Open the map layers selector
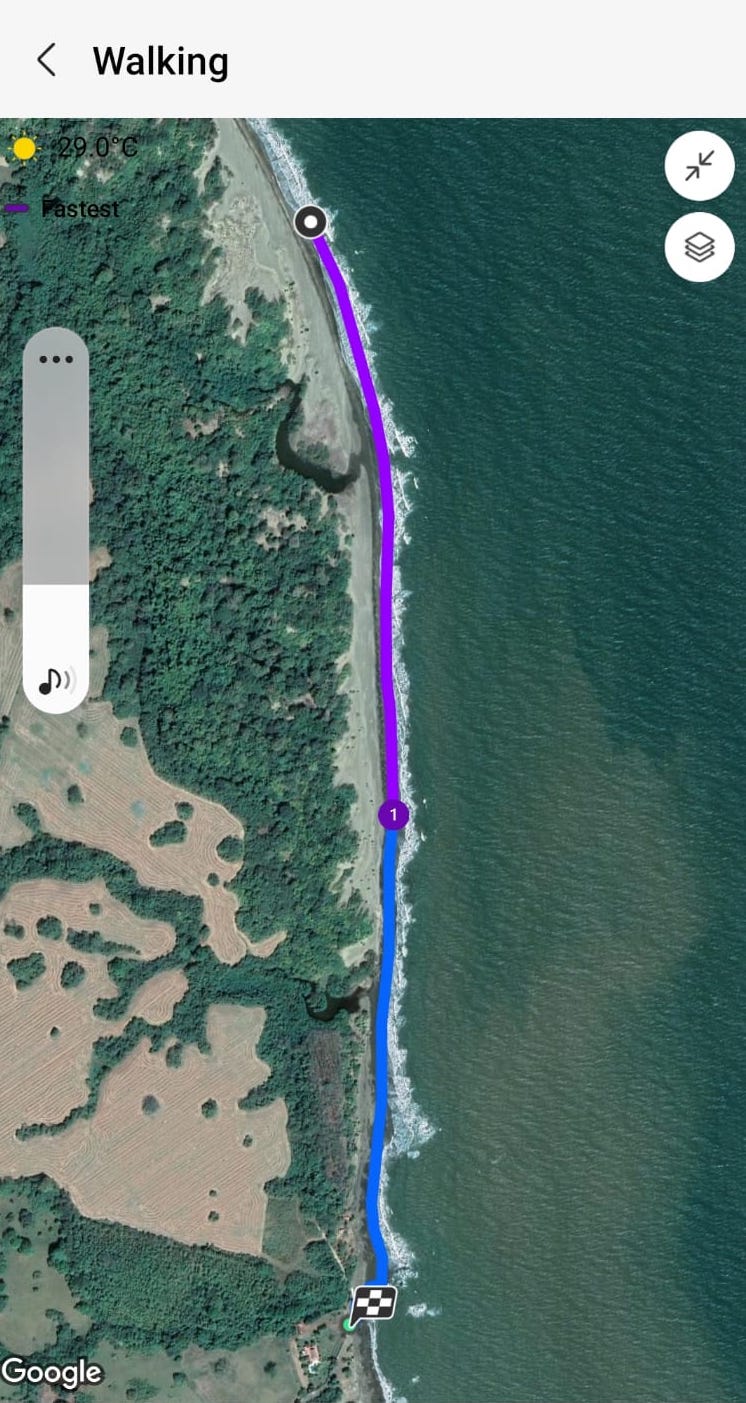The width and height of the screenshot is (746, 1403). pyautogui.click(x=699, y=247)
